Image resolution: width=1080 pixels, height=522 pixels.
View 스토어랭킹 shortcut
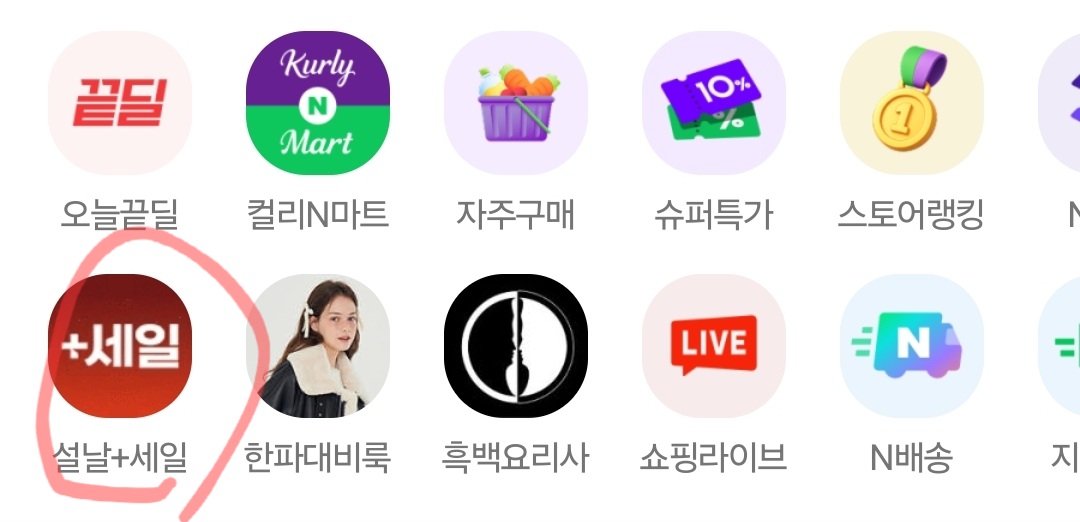(x=911, y=104)
